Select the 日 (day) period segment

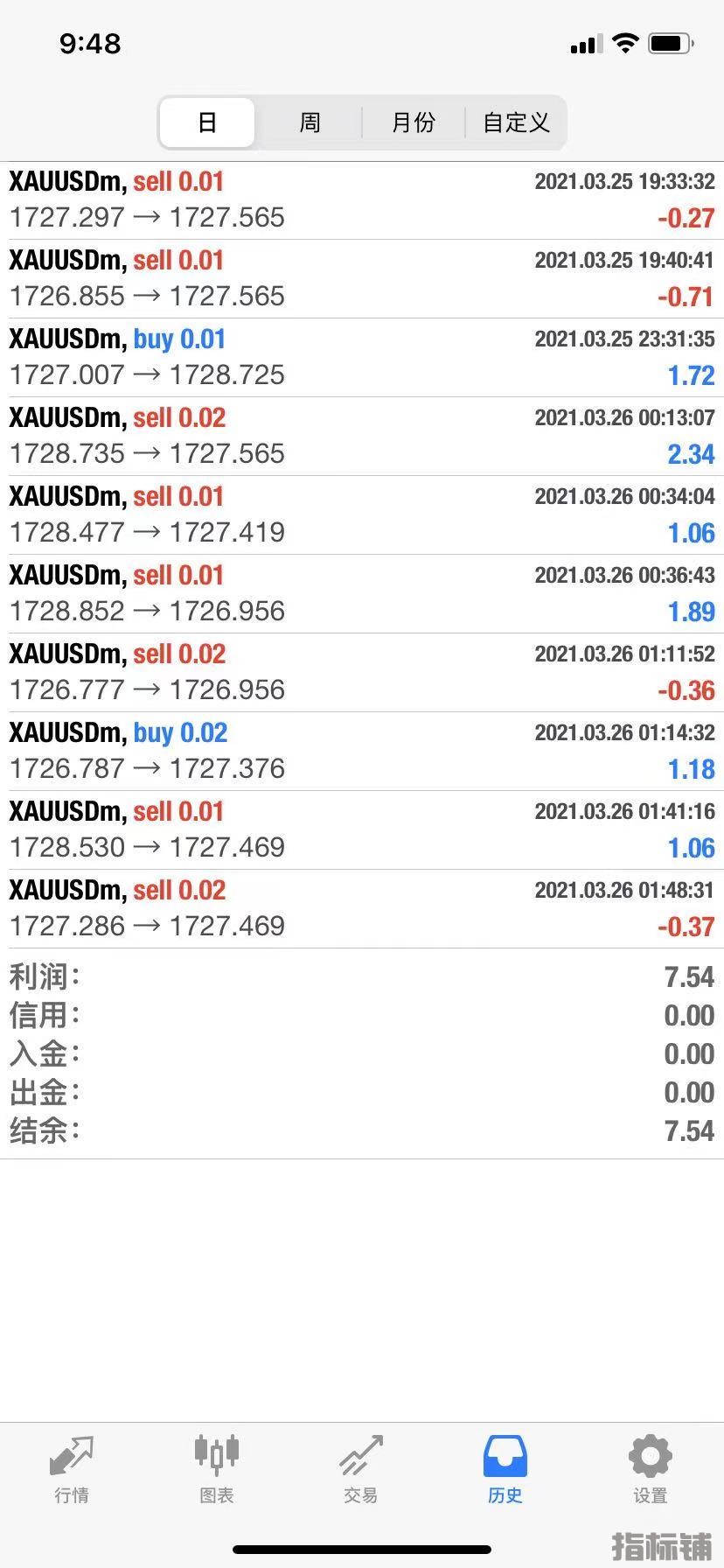coord(207,122)
